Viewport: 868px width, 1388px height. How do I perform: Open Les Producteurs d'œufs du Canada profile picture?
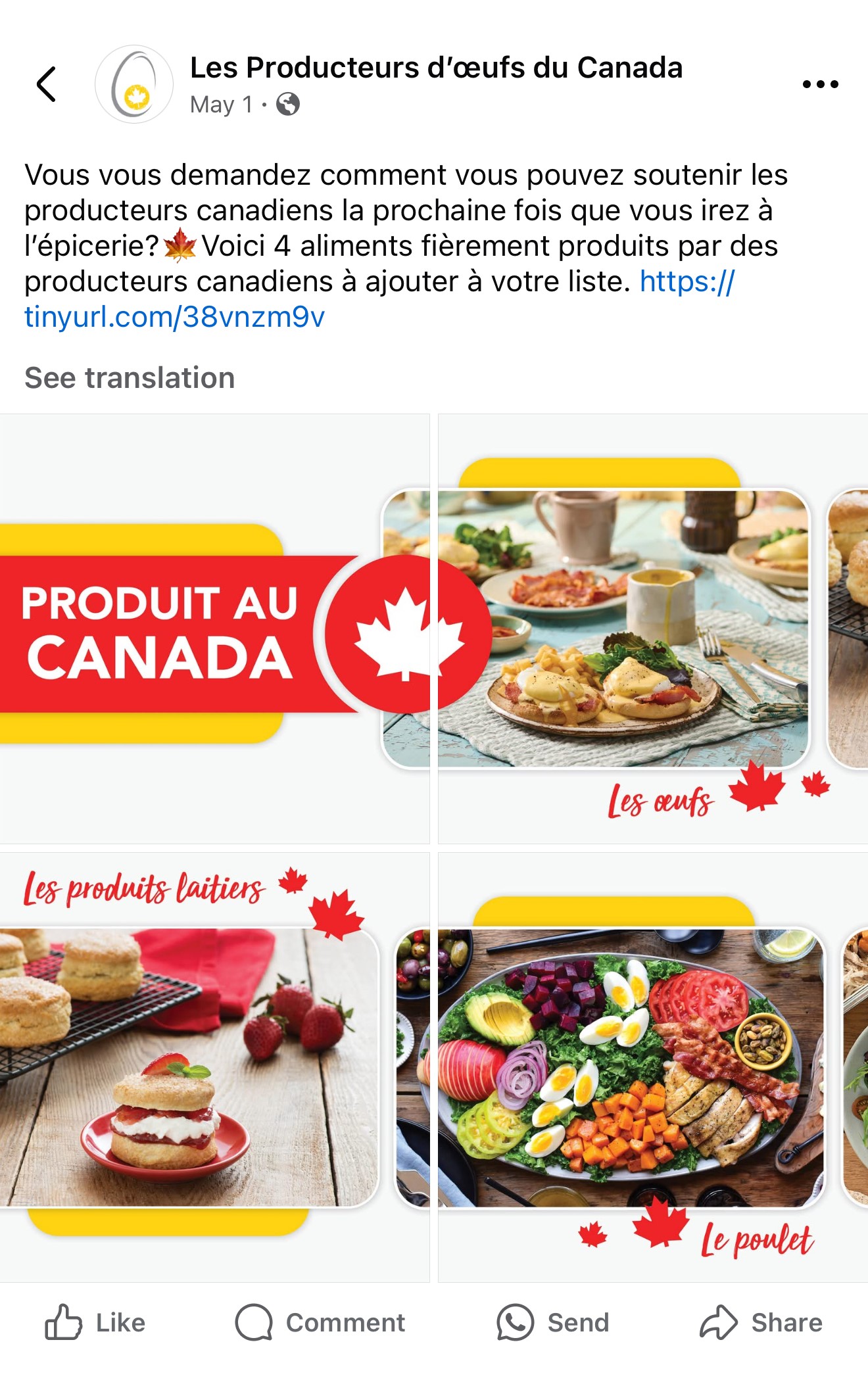click(134, 84)
